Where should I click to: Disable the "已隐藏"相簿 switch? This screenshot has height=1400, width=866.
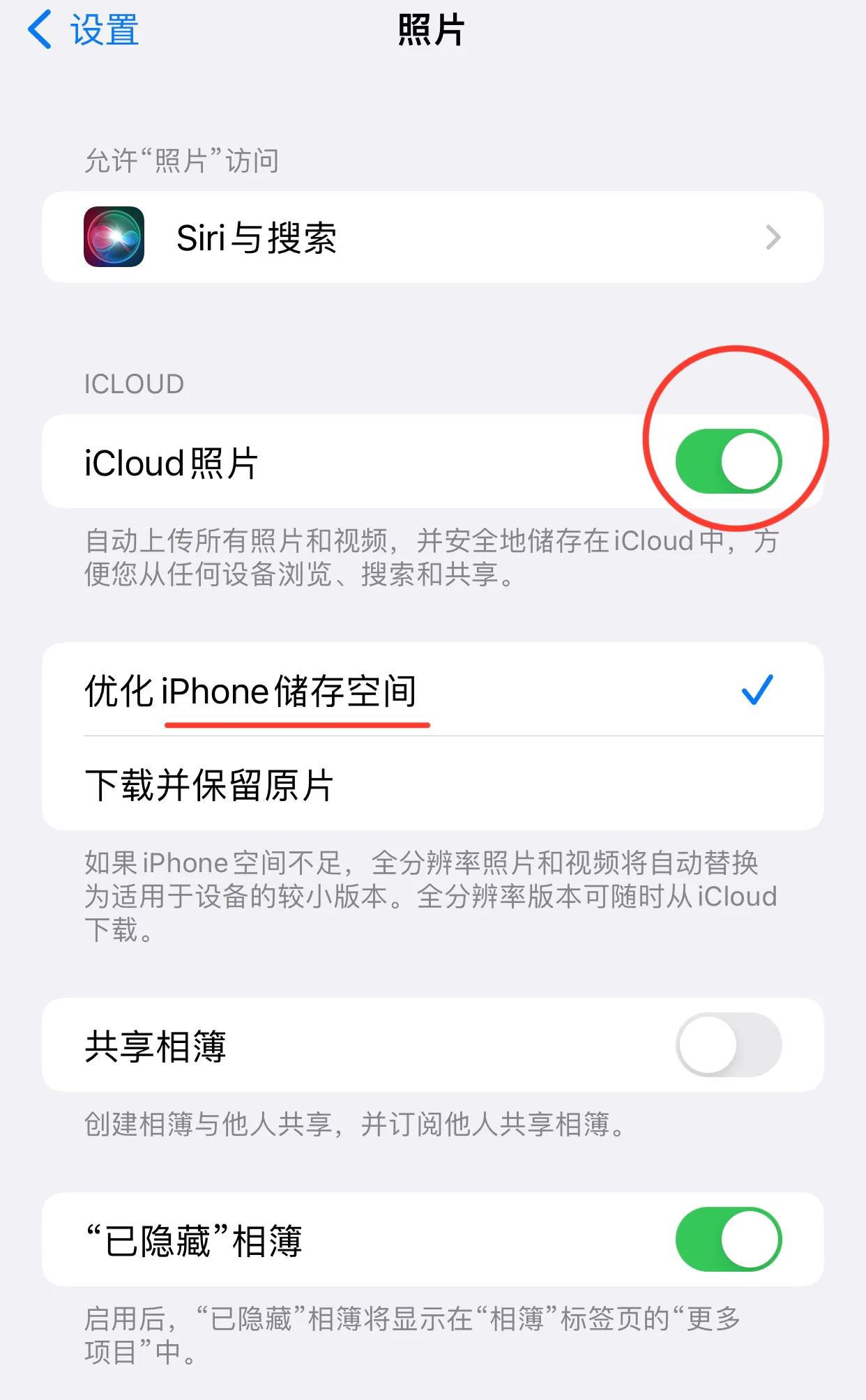[x=729, y=1240]
